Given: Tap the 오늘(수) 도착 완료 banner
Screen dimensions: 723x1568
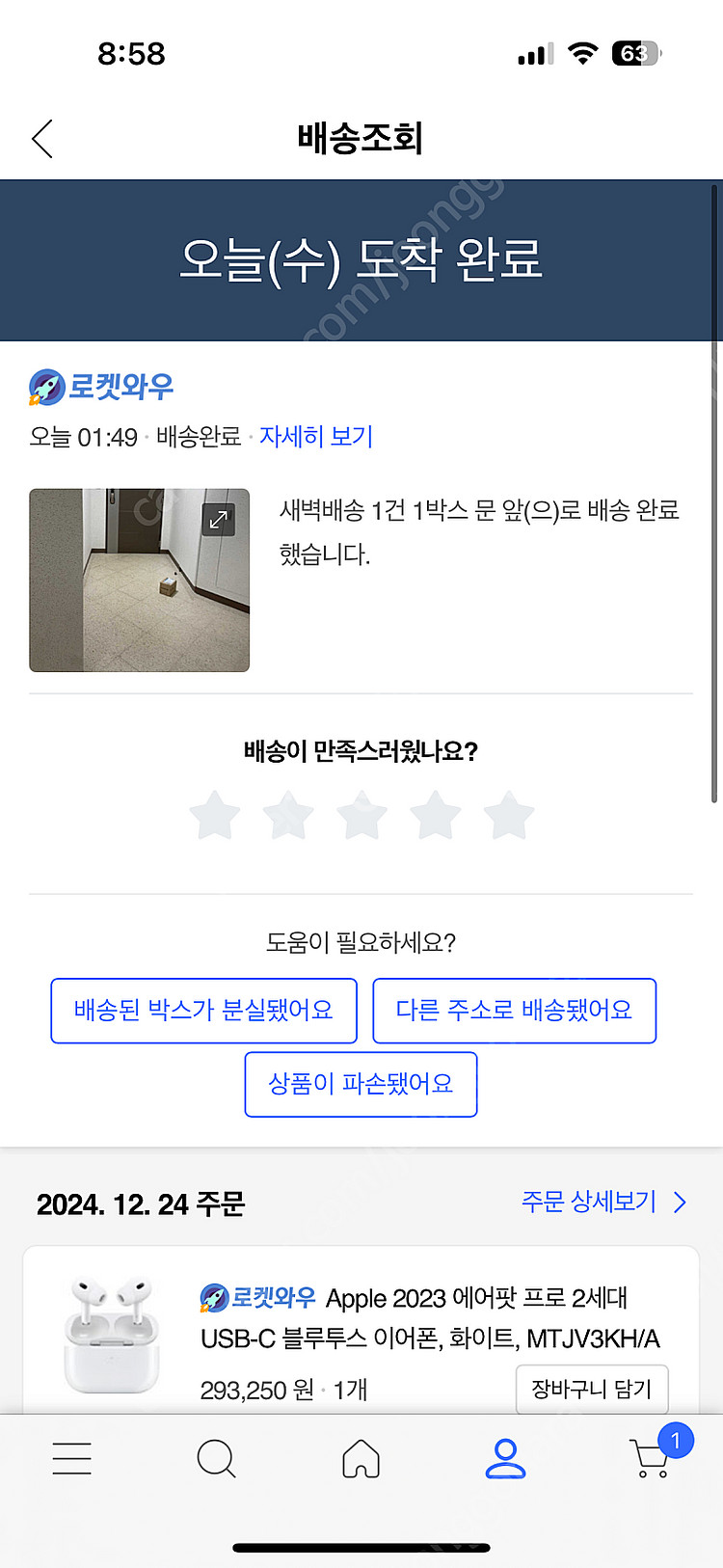Looking at the screenshot, I should (361, 258).
